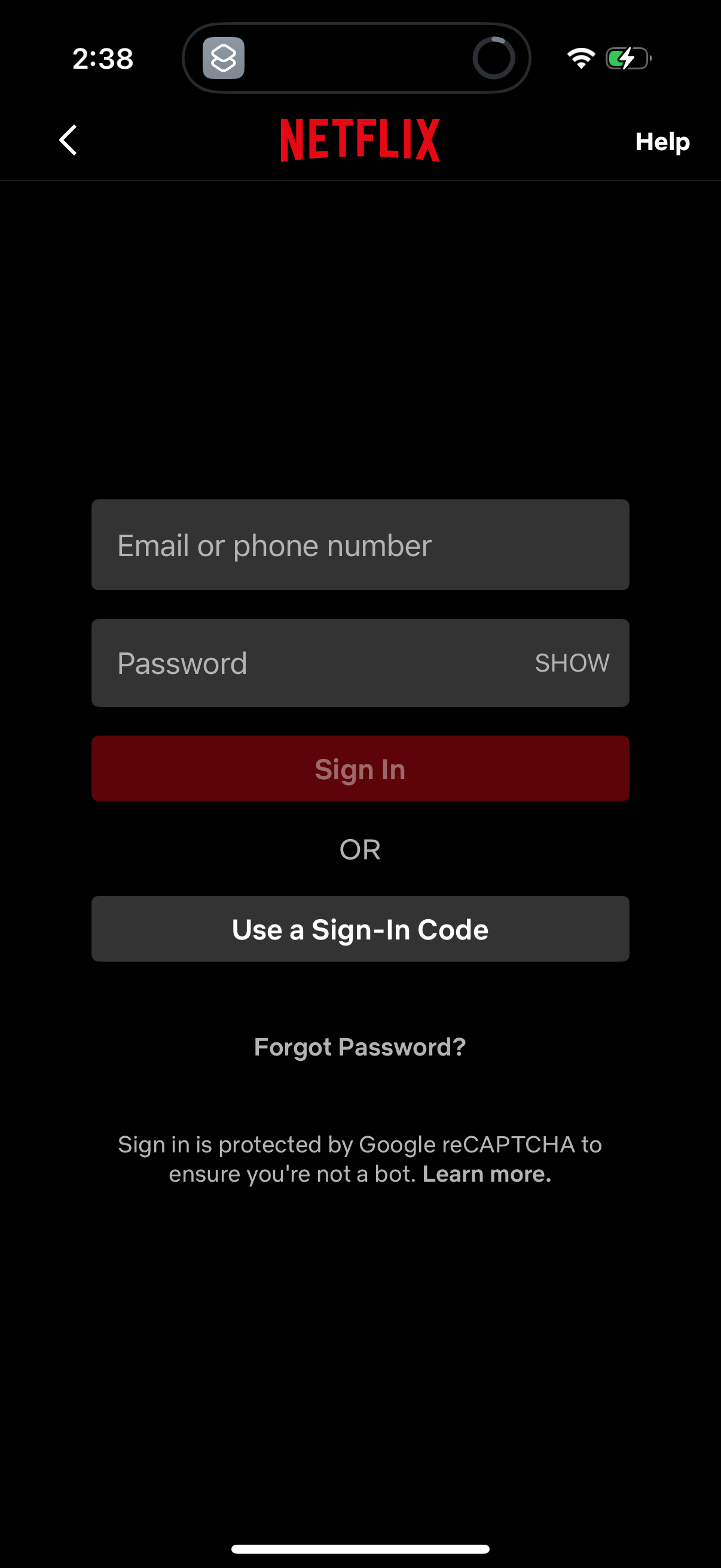Tap the clock showing 2:38

click(x=102, y=58)
